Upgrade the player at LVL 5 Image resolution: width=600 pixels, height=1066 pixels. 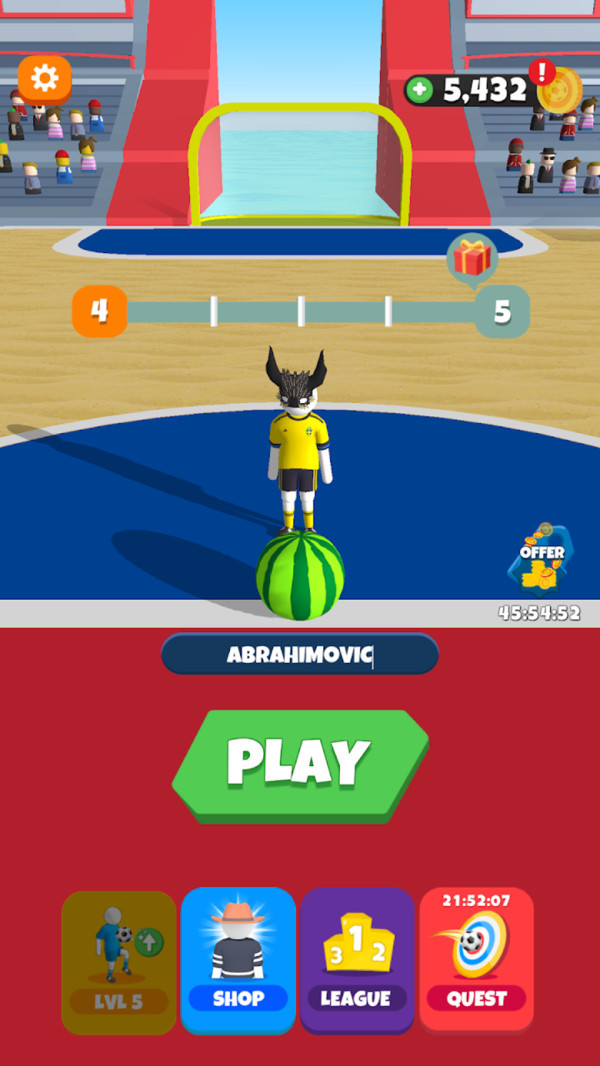[118, 960]
